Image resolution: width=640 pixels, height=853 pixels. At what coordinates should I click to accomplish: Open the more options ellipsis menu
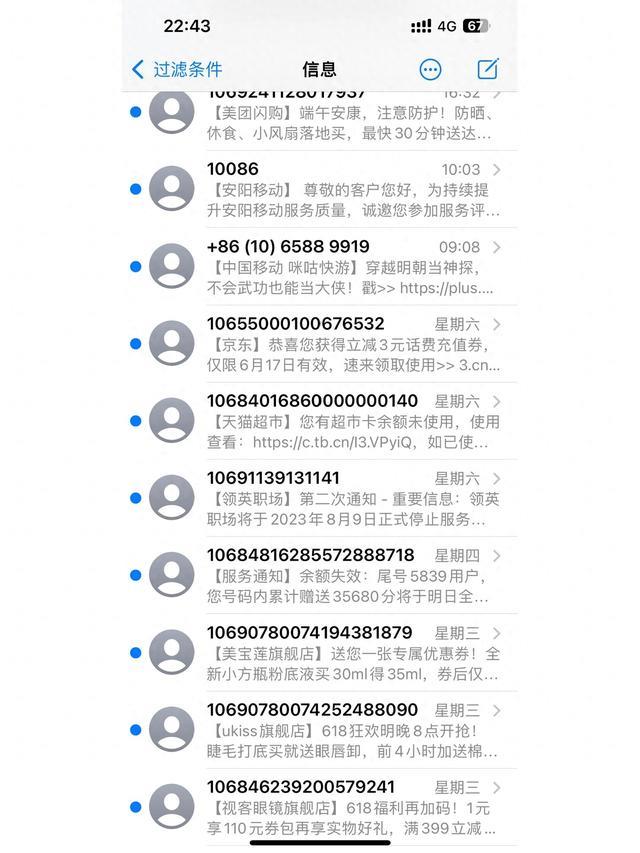(430, 69)
